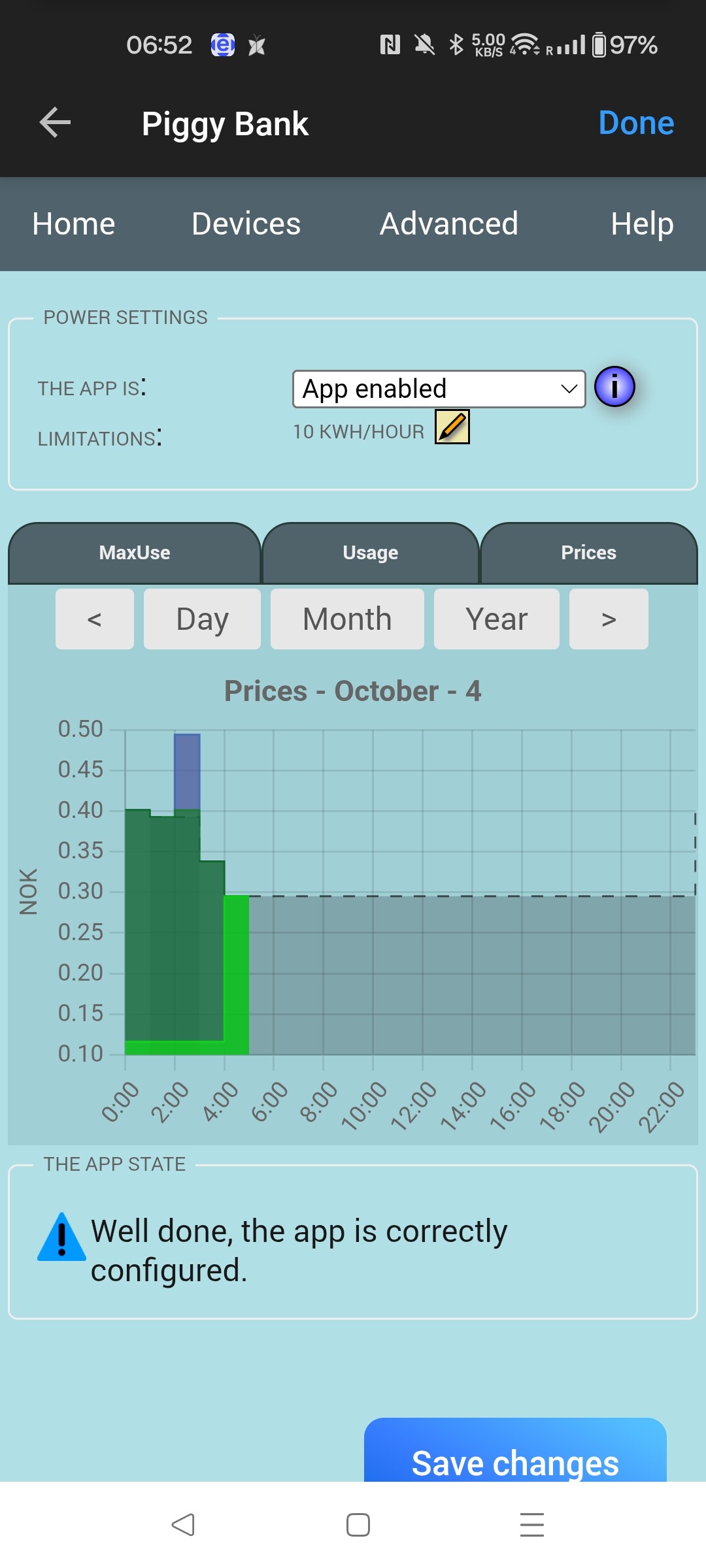This screenshot has width=706, height=1568.
Task: Go to the Advanced tab
Action: (x=448, y=224)
